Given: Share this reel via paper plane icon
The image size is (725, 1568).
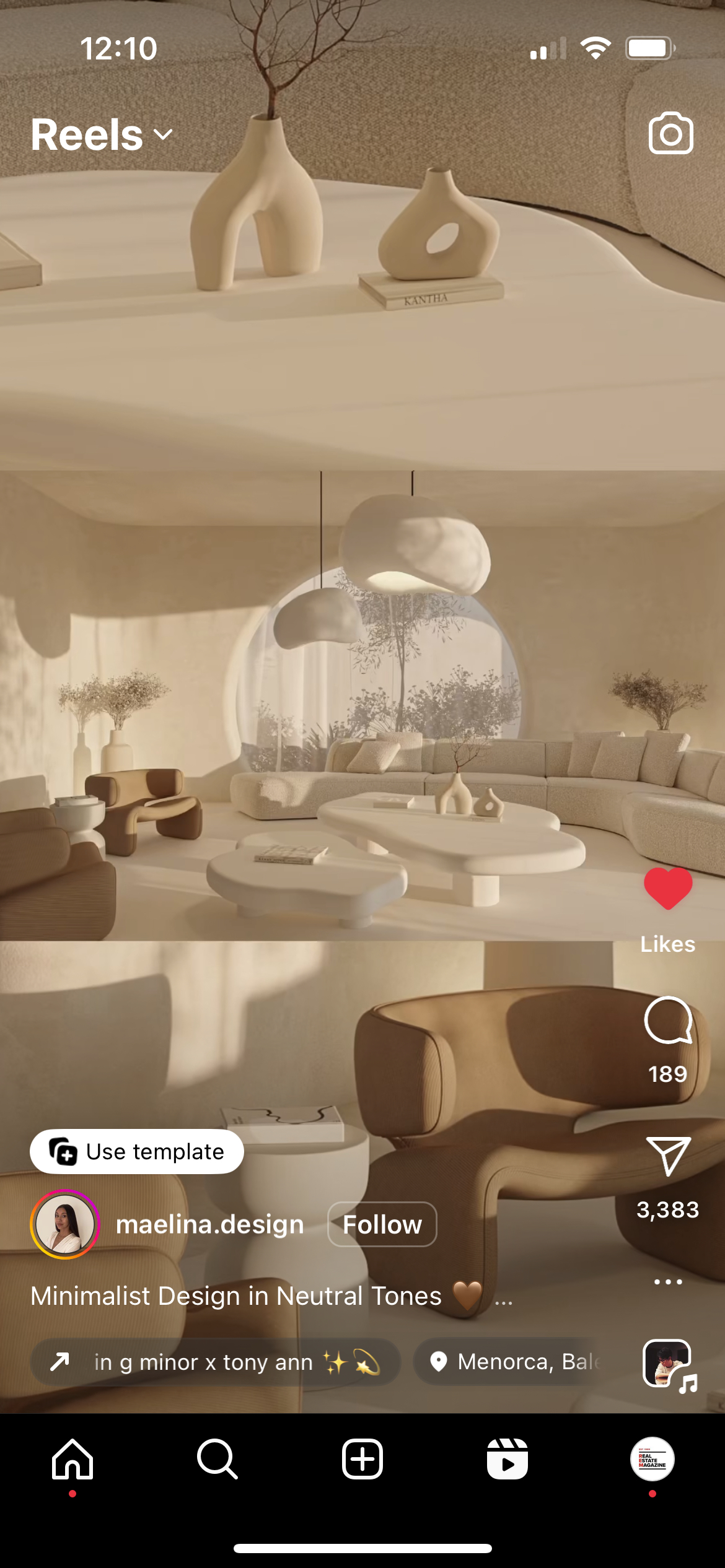Looking at the screenshot, I should 668,1156.
